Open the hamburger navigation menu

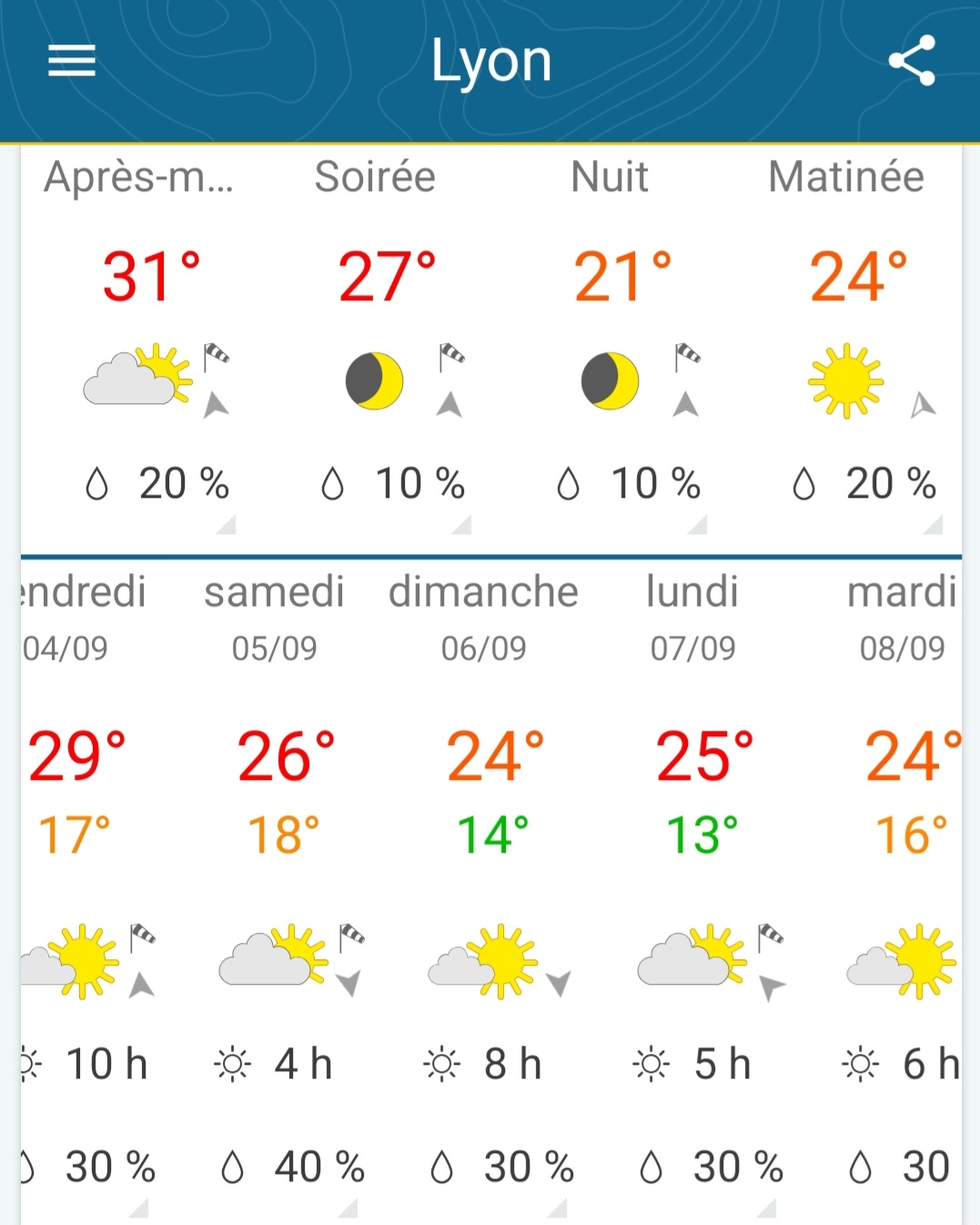coord(72,61)
